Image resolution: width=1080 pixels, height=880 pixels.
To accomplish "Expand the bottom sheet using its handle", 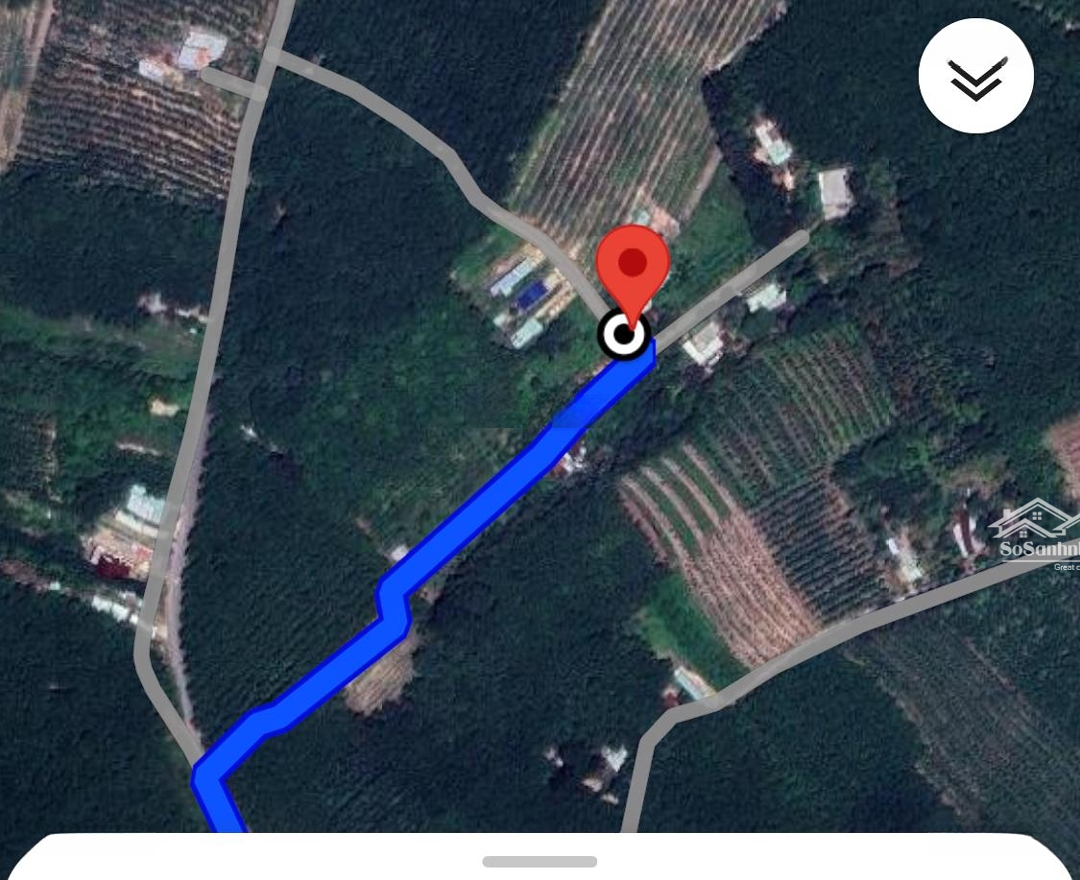I will click(540, 861).
